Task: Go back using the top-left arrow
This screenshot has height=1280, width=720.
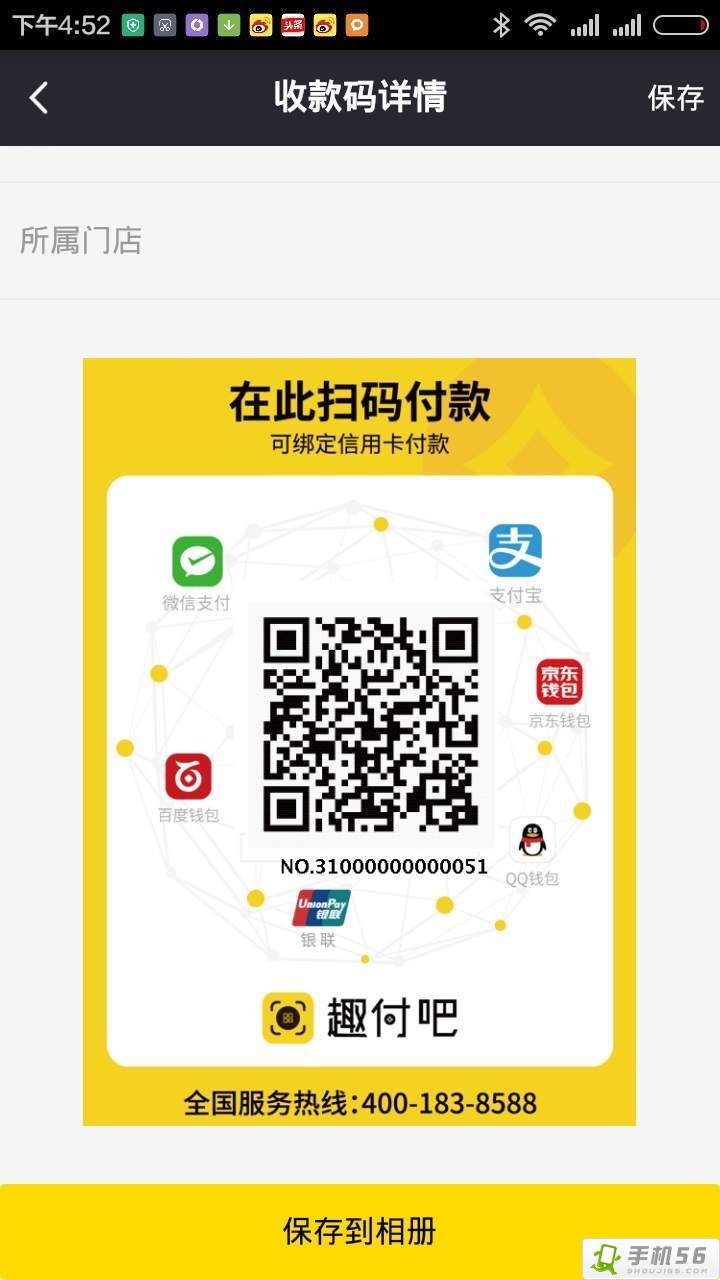Action: 39,98
